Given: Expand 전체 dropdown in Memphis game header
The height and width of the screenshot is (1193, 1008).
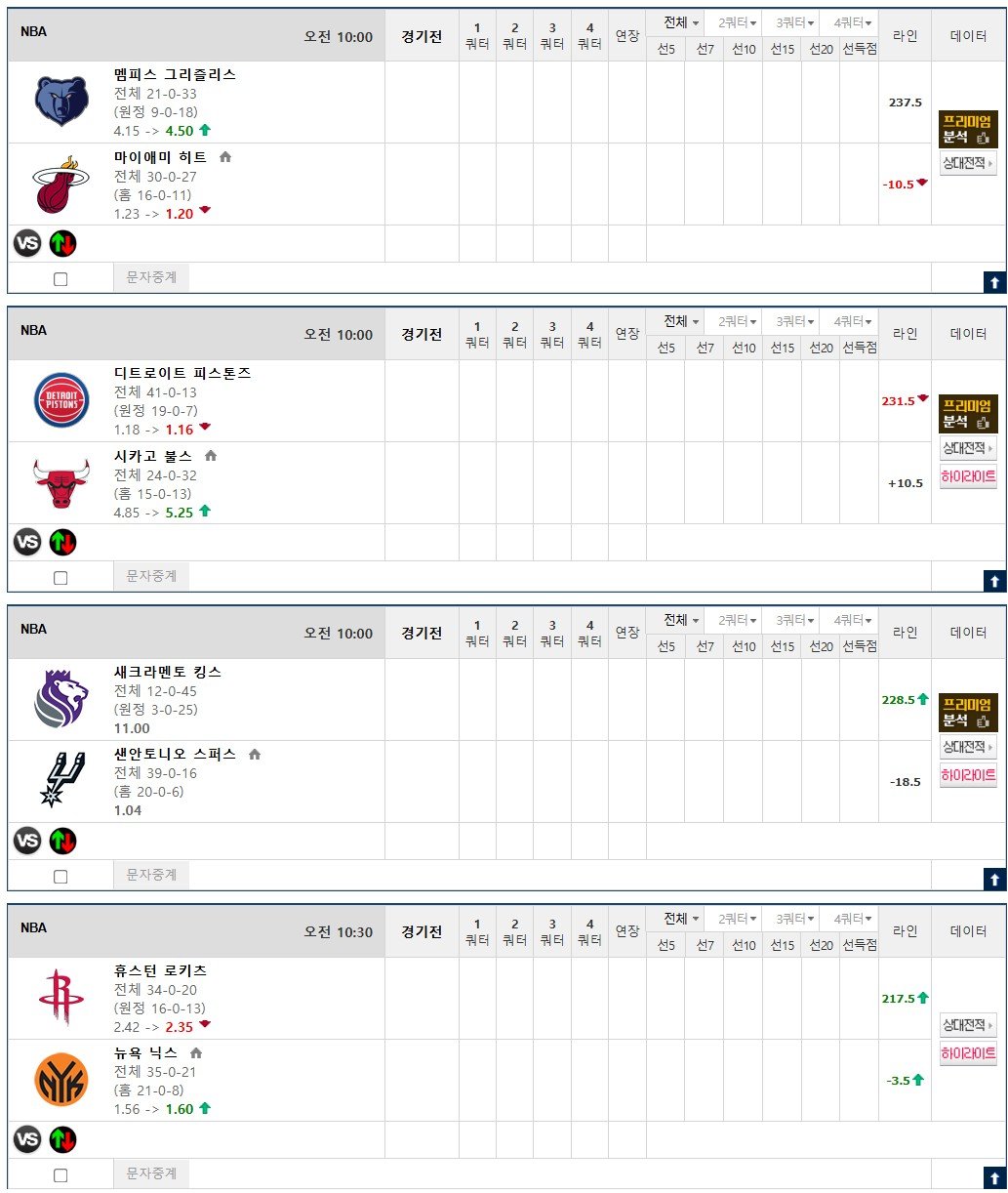Looking at the screenshot, I should click(681, 22).
